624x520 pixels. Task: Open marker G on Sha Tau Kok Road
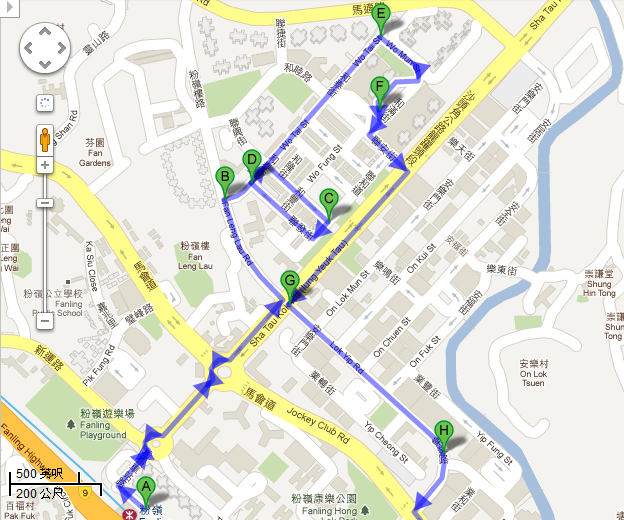(289, 282)
